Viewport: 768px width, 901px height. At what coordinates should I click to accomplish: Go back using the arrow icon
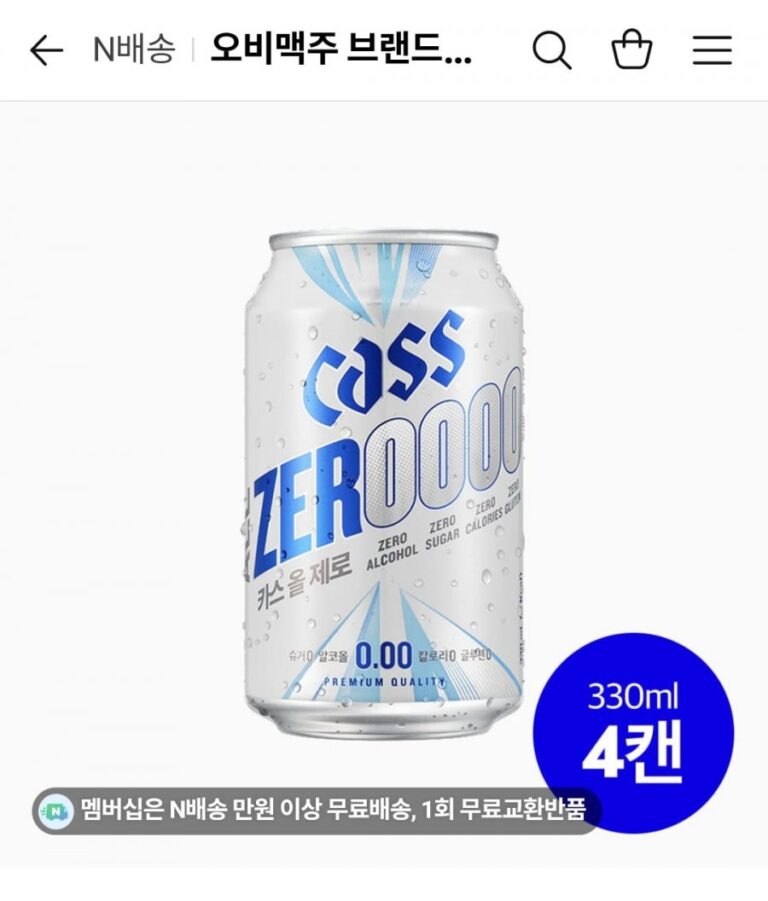(46, 50)
